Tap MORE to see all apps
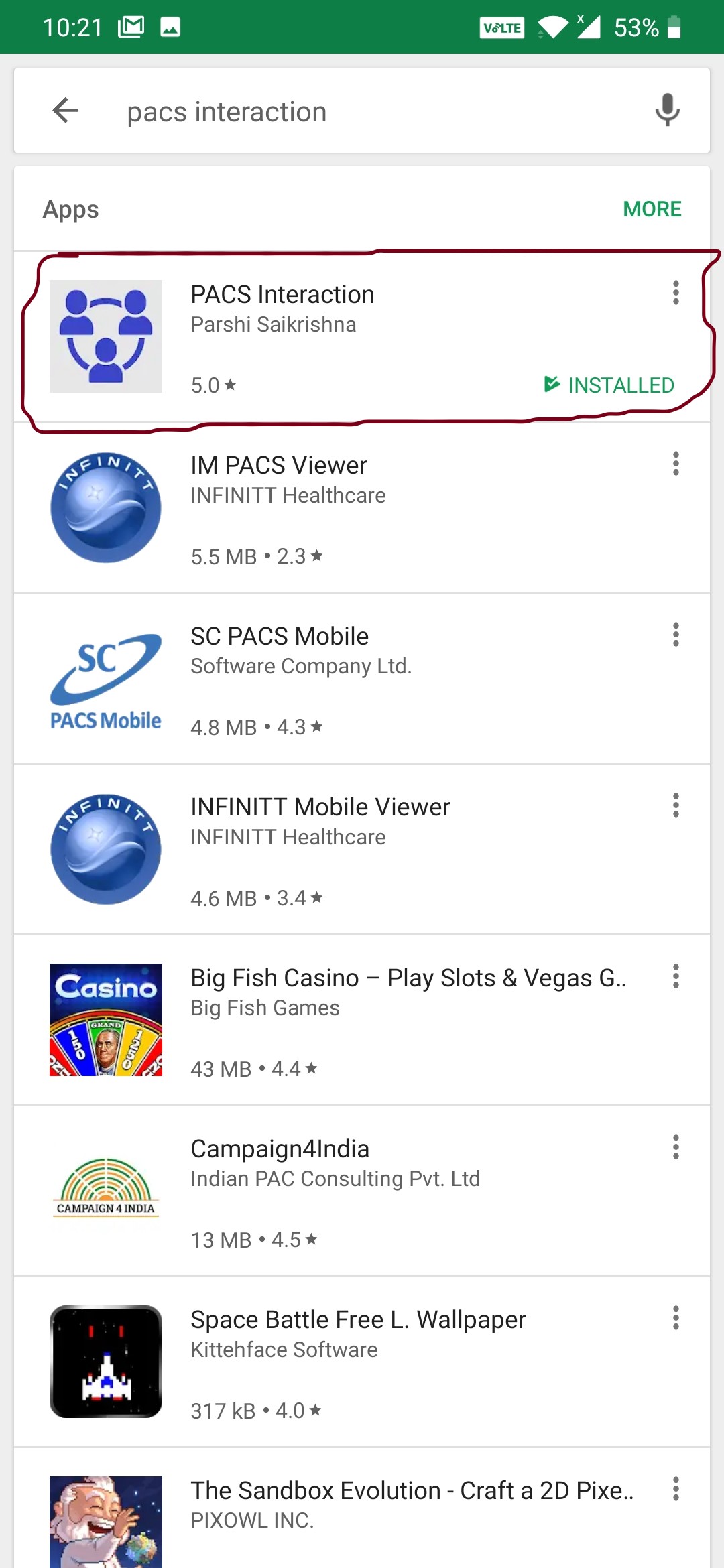This screenshot has width=724, height=1568. click(652, 209)
